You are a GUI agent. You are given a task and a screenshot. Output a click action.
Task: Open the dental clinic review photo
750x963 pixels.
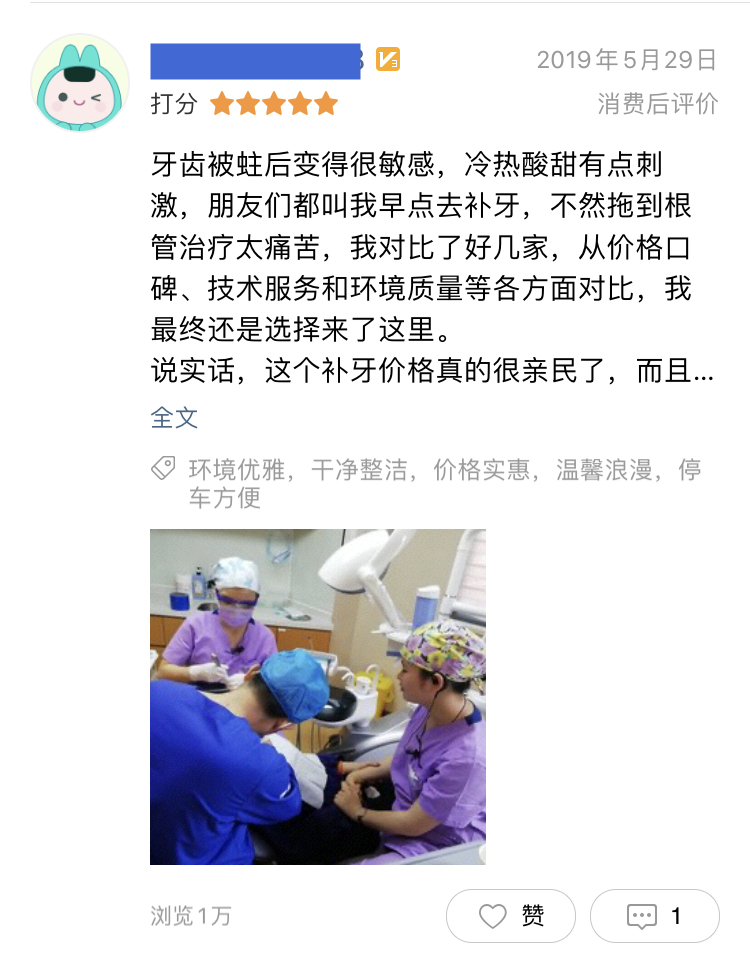(x=317, y=696)
